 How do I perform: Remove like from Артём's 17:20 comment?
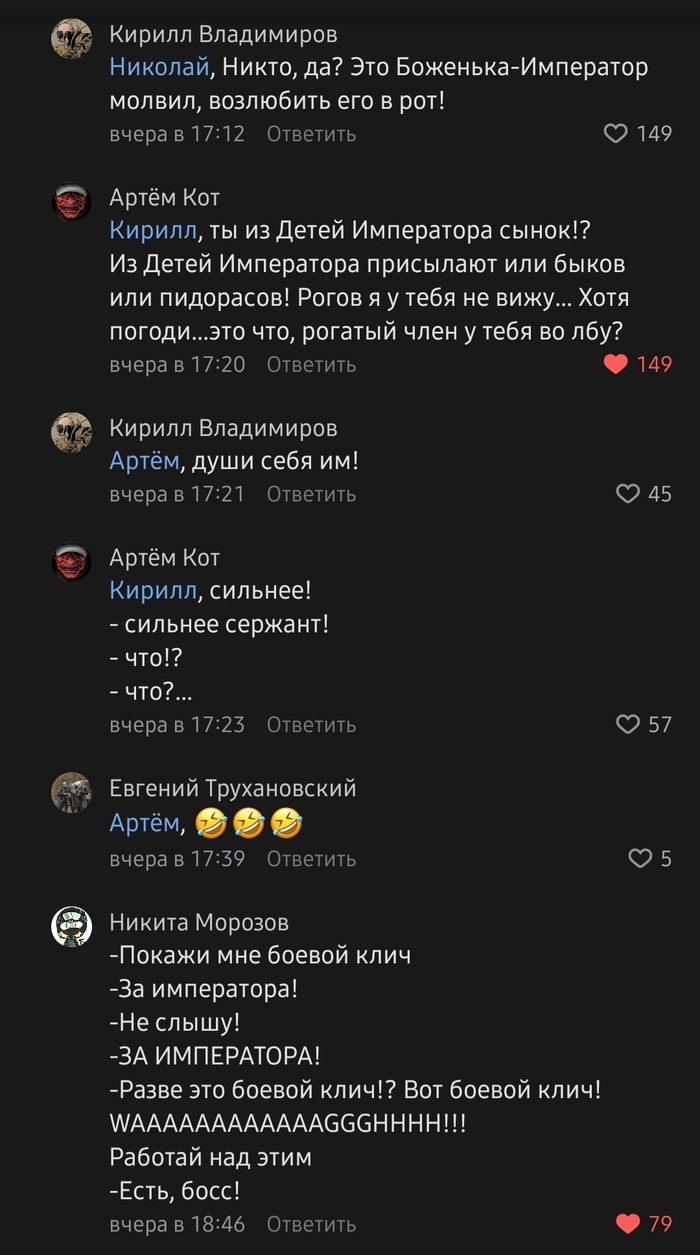pos(617,364)
